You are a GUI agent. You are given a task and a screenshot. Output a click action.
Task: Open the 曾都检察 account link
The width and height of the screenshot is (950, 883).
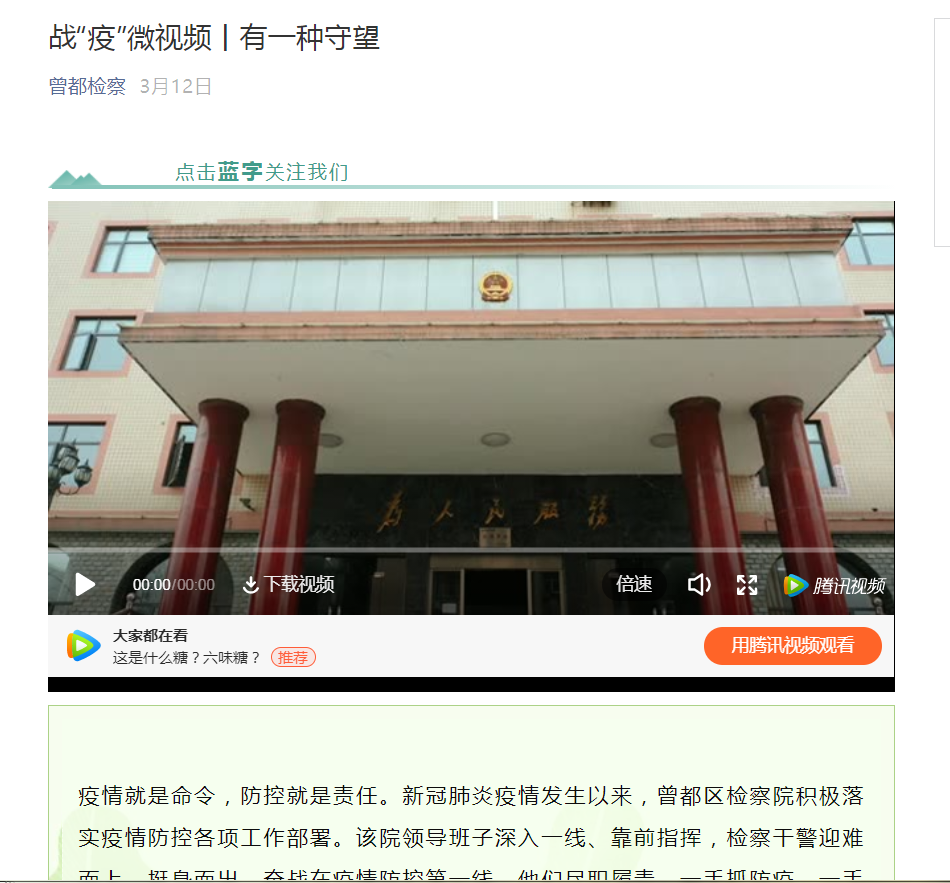(87, 87)
